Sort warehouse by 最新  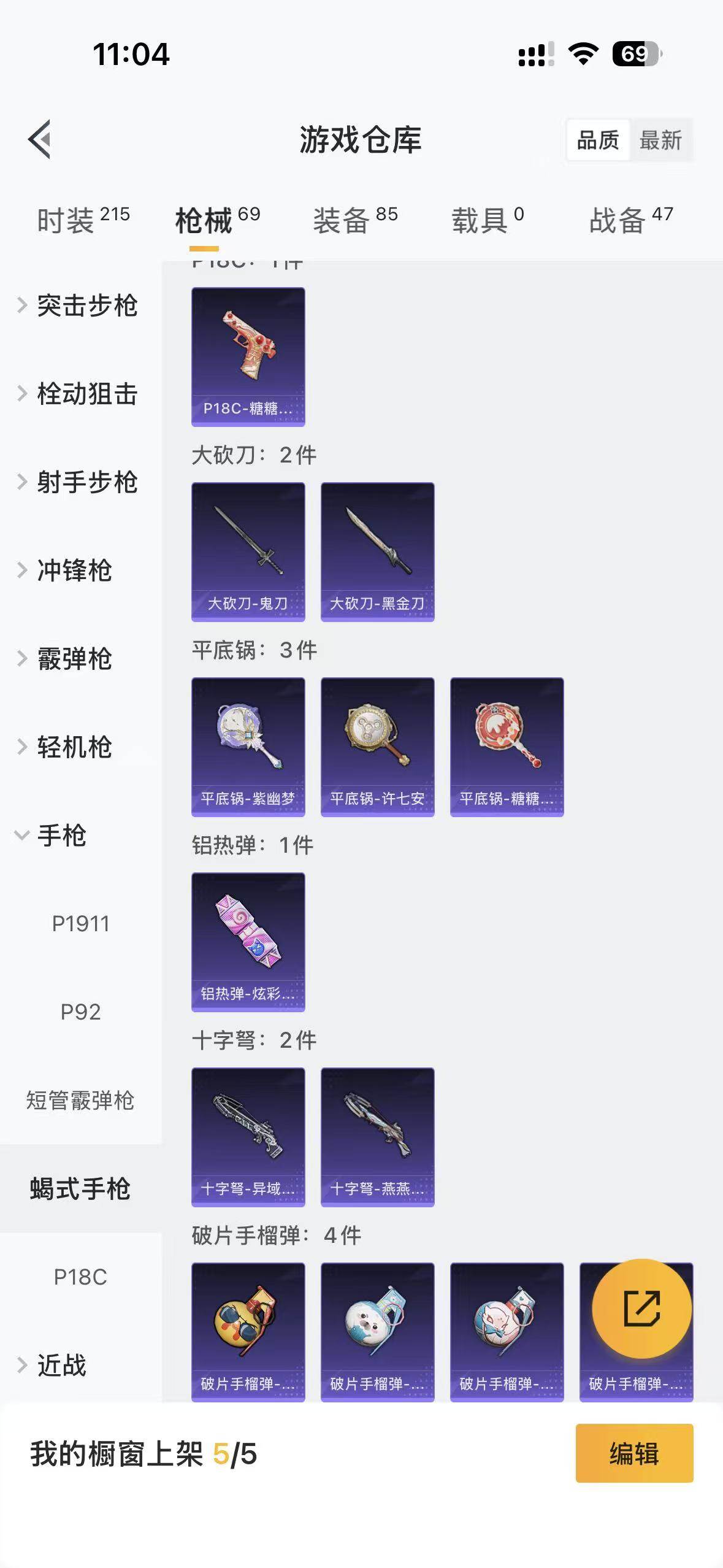660,140
